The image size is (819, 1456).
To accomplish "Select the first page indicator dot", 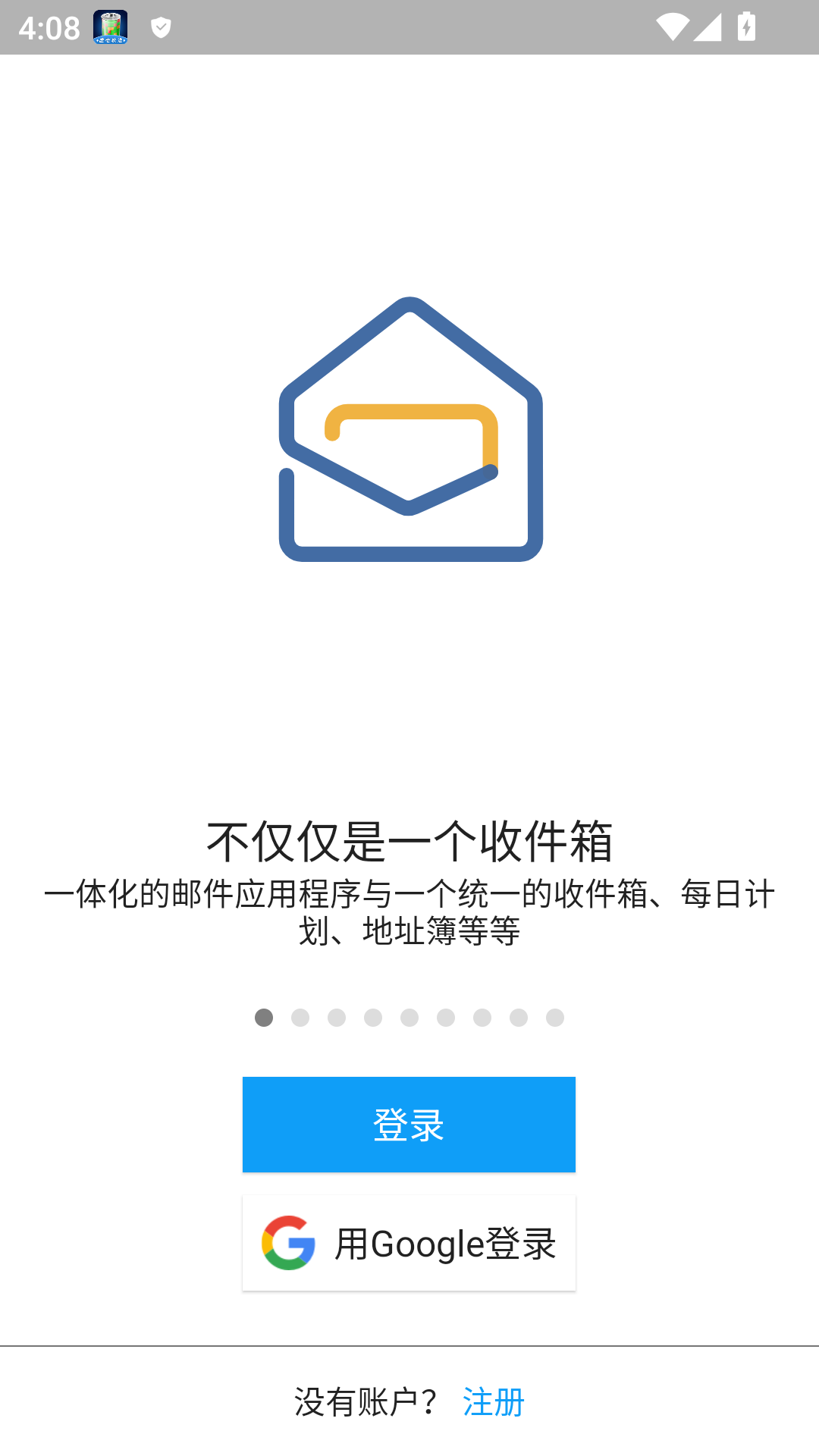I will [x=264, y=1018].
